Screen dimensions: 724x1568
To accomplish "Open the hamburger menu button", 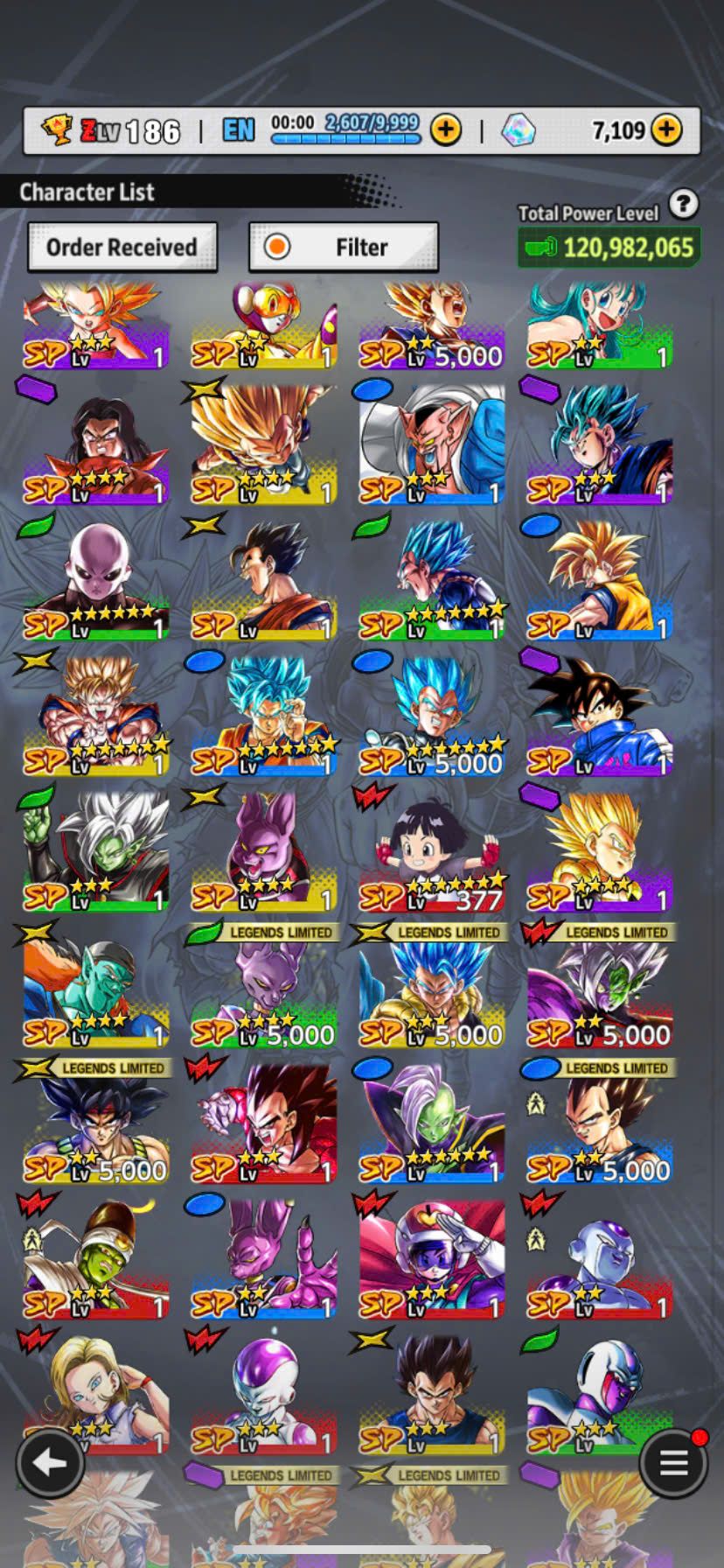I will point(672,1462).
